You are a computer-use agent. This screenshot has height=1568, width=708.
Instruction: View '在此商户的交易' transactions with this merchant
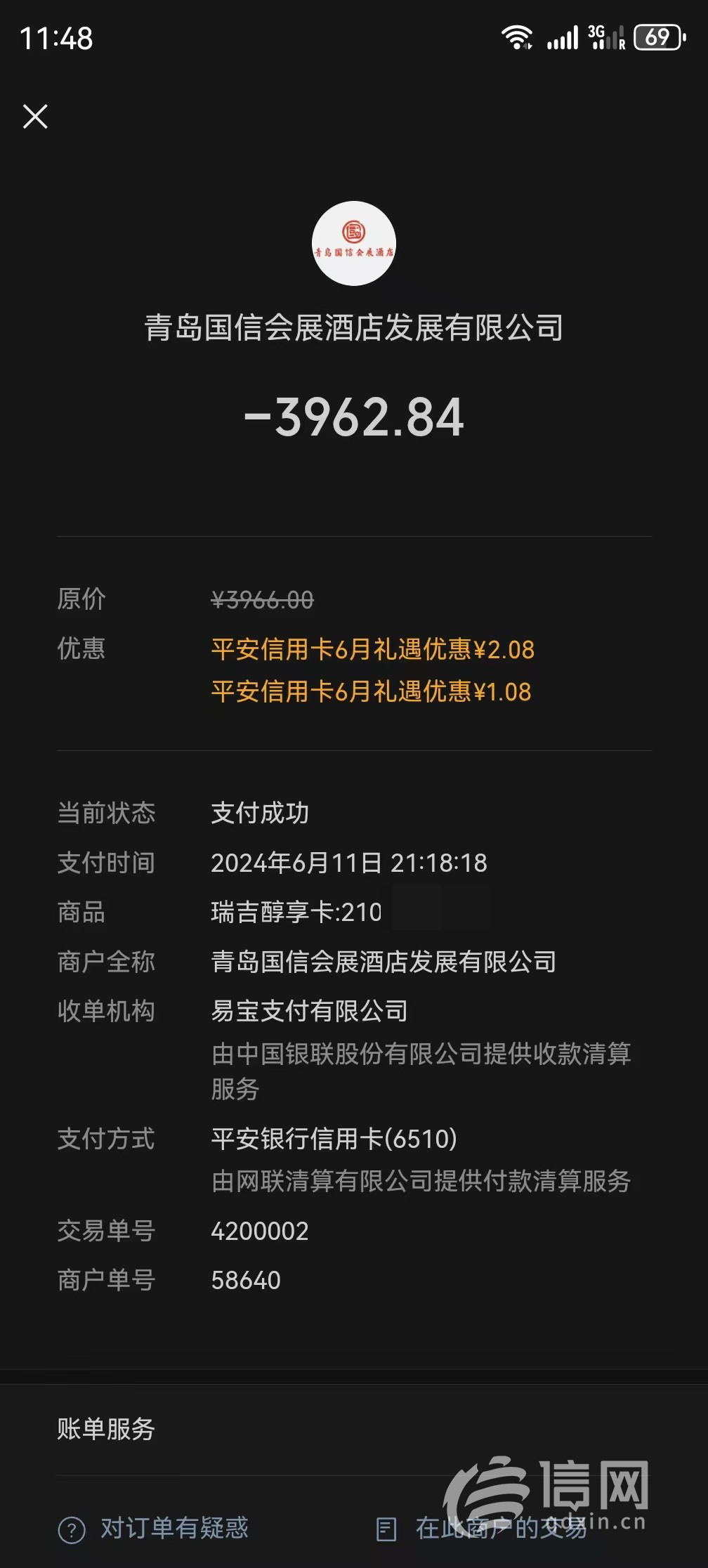(x=483, y=1528)
